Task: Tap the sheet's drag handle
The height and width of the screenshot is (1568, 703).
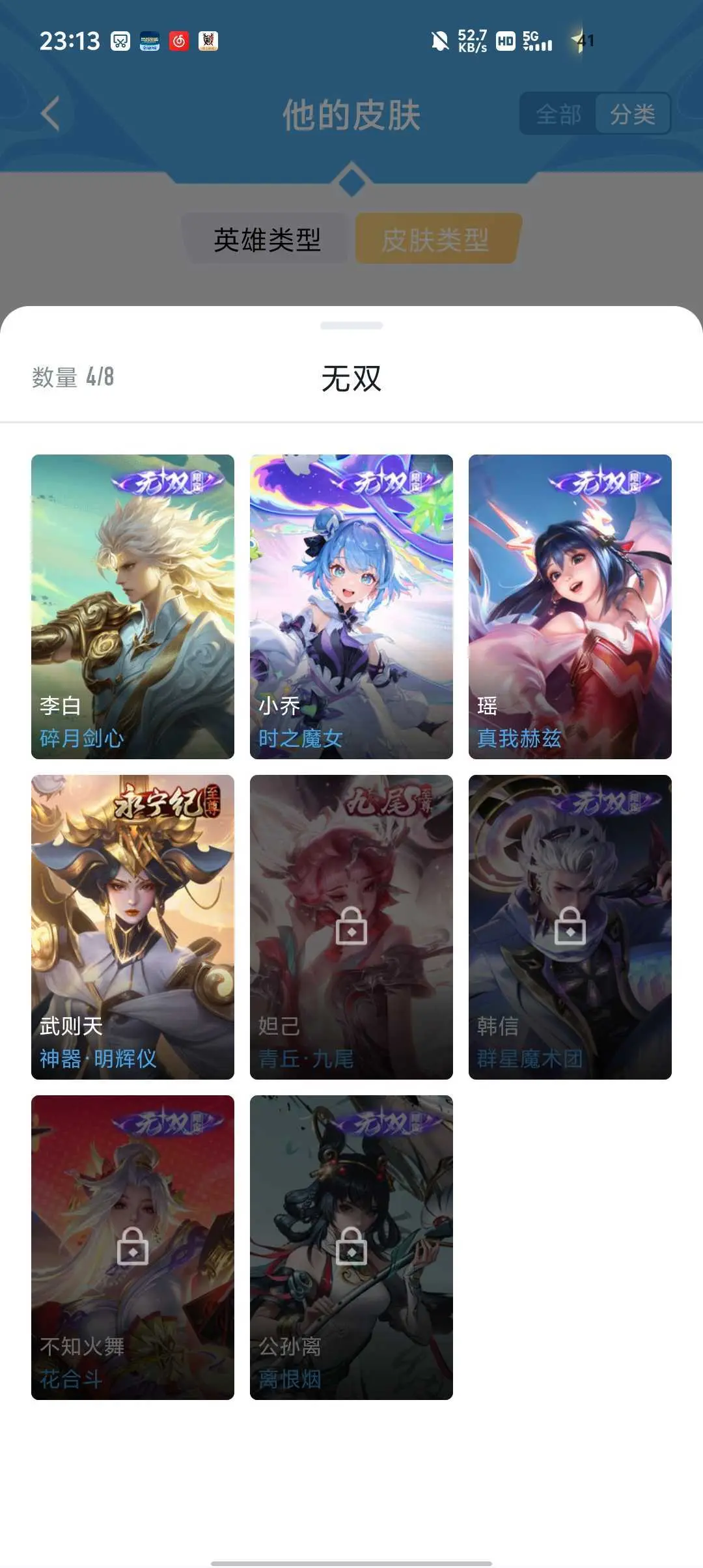Action: pos(351,325)
